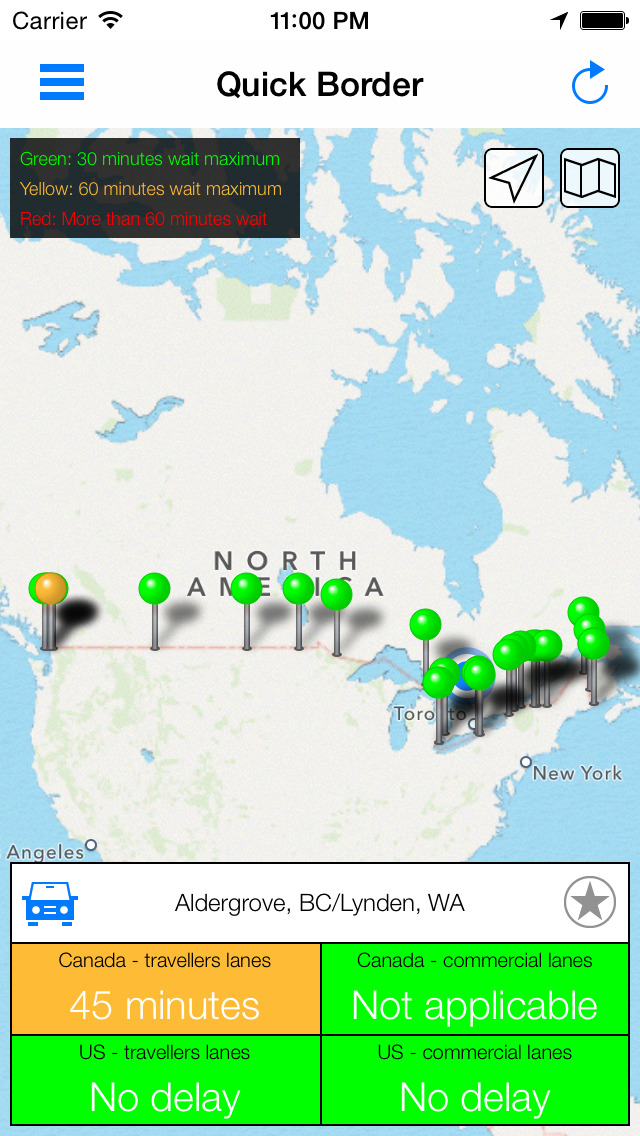Viewport: 640px width, 1136px height.
Task: Open the hamburger menu
Action: [62, 82]
